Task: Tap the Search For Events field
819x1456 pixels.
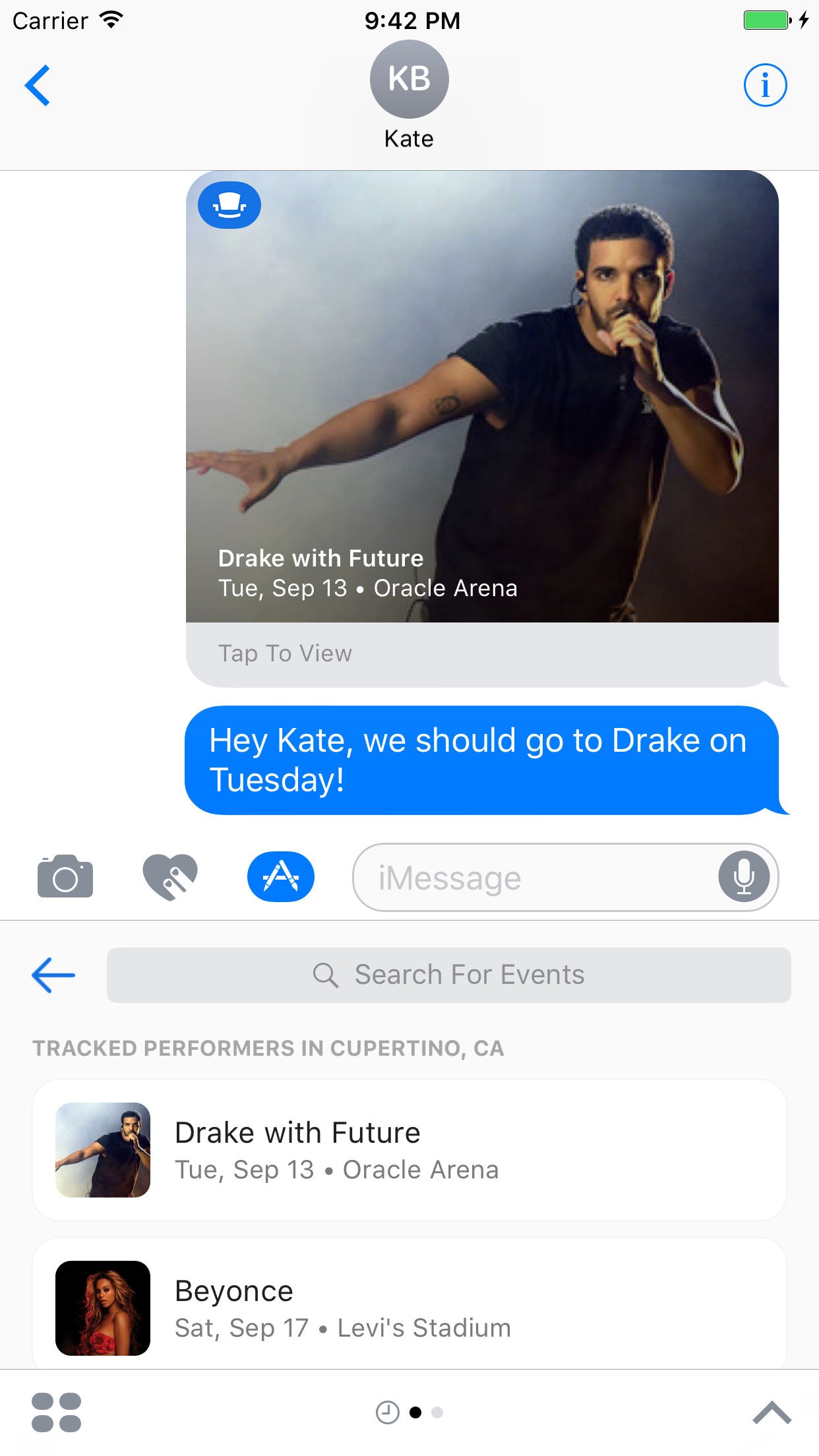Action: pos(448,975)
